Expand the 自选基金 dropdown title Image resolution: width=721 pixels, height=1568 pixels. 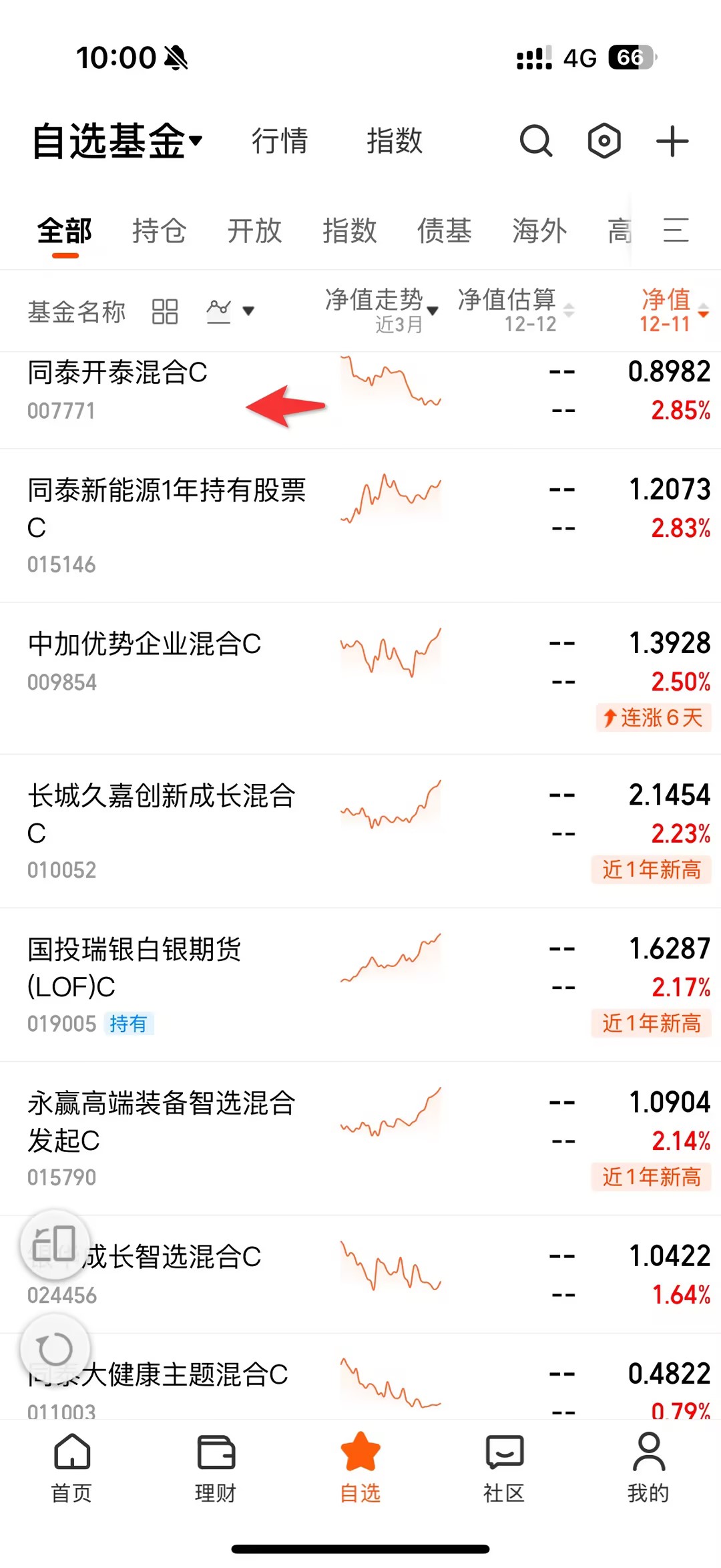pyautogui.click(x=117, y=141)
